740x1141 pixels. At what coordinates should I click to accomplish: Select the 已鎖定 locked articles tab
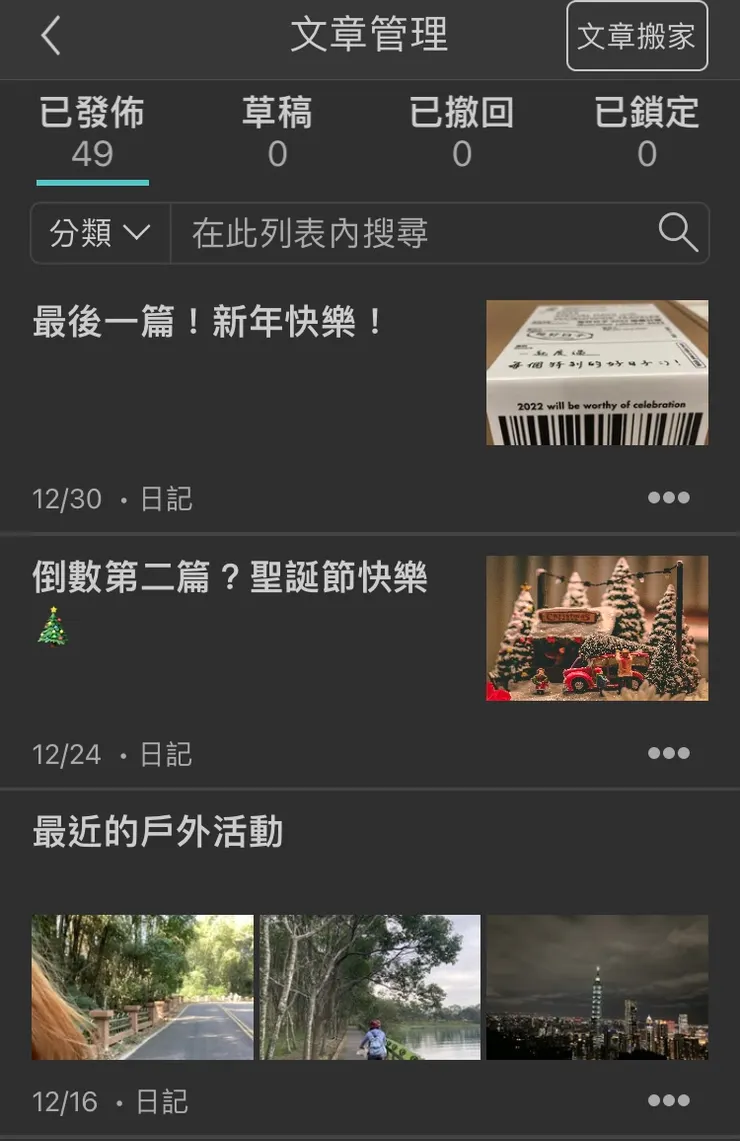coord(647,130)
